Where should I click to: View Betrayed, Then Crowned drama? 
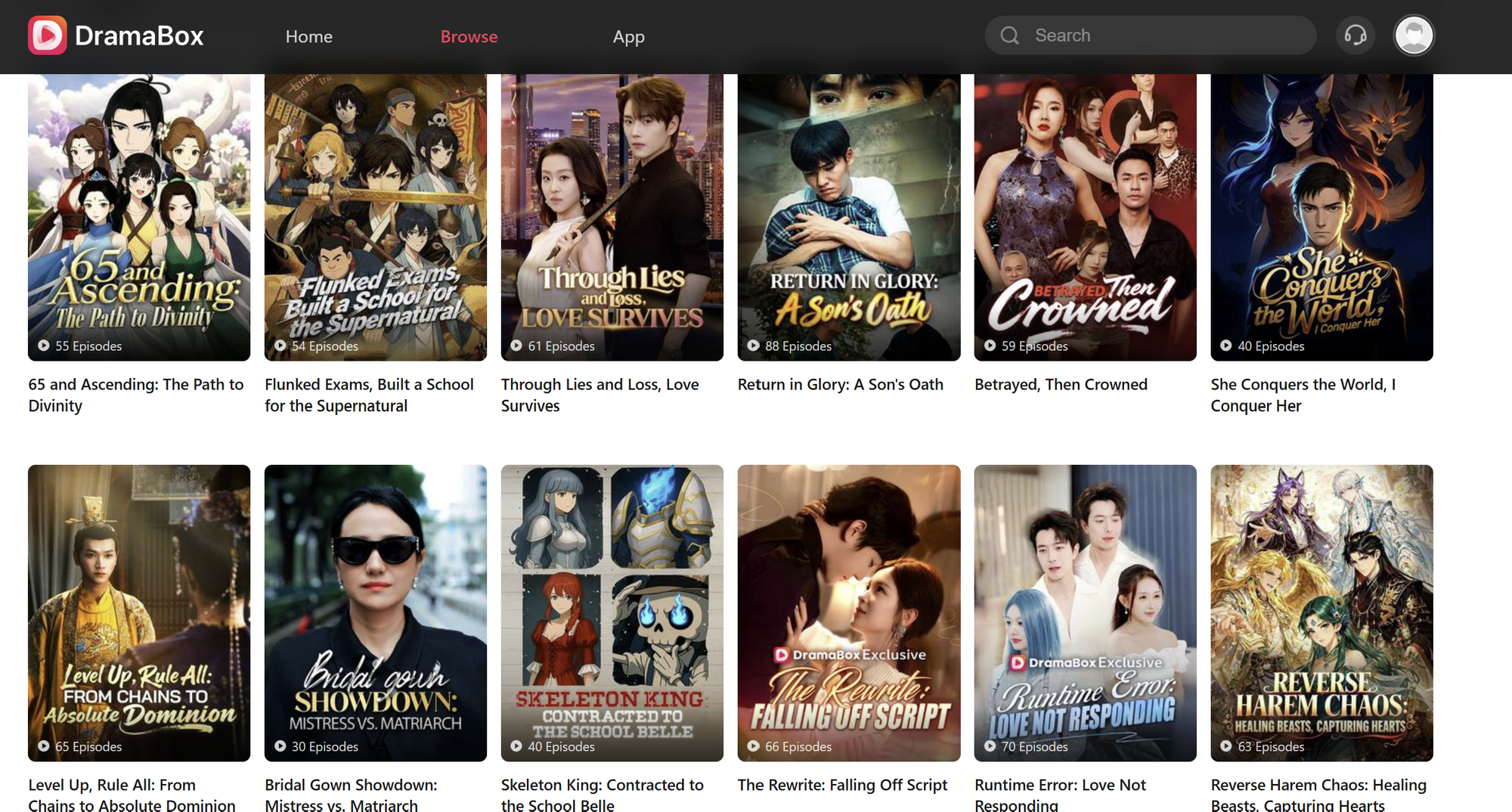1085,219
